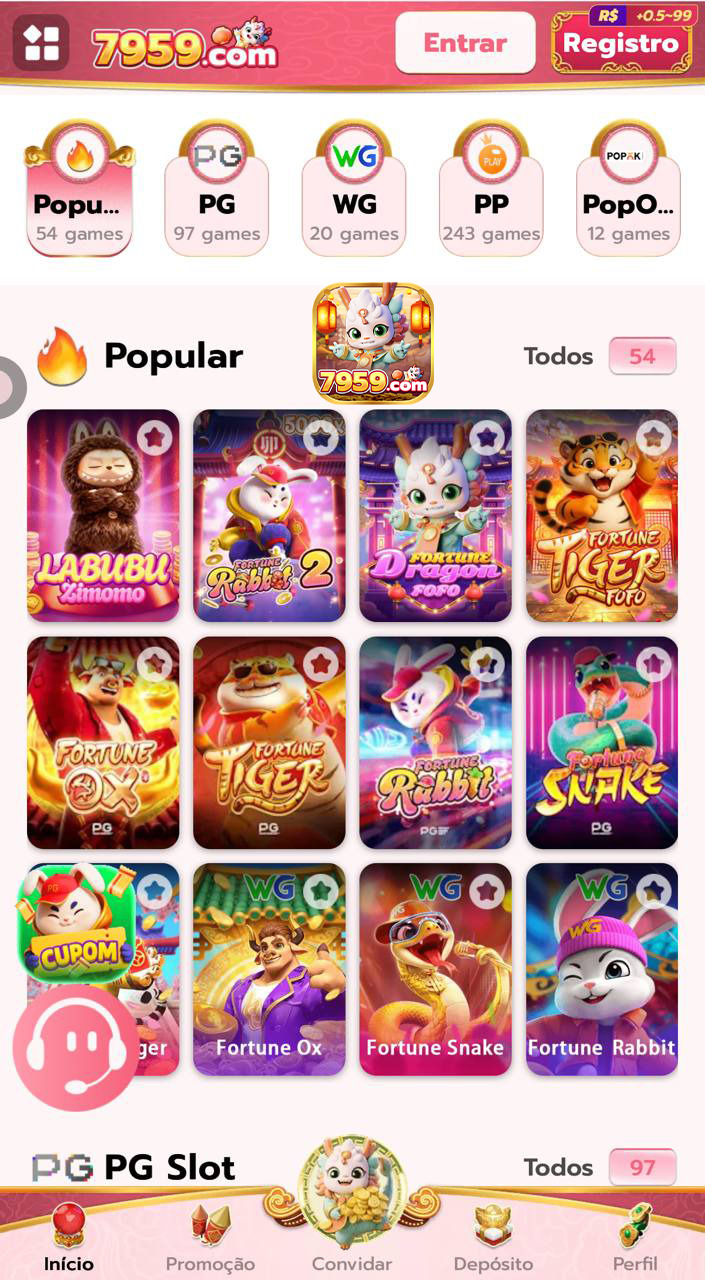Tap the Entrar login button
705x1280 pixels.
(465, 43)
